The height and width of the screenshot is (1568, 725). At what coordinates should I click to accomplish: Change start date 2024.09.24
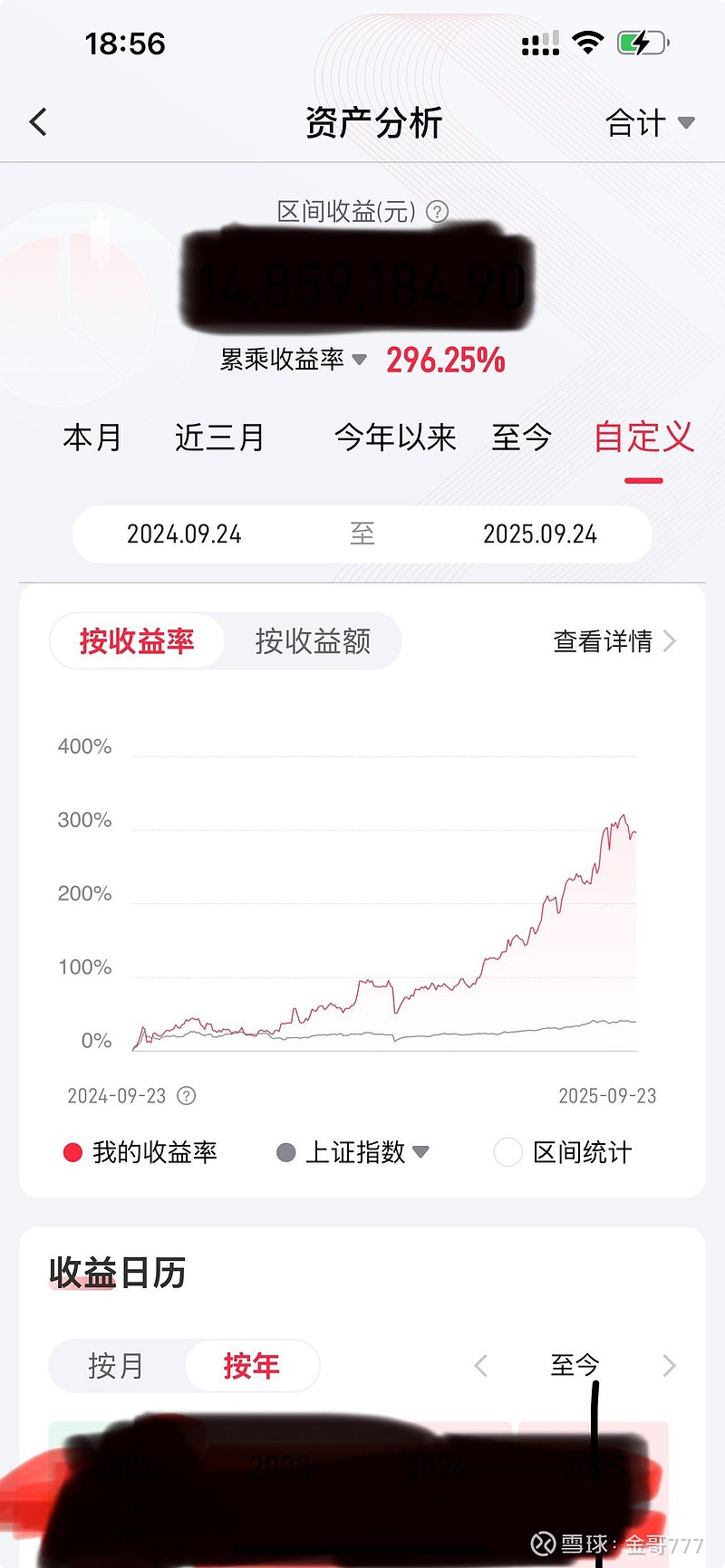point(184,534)
